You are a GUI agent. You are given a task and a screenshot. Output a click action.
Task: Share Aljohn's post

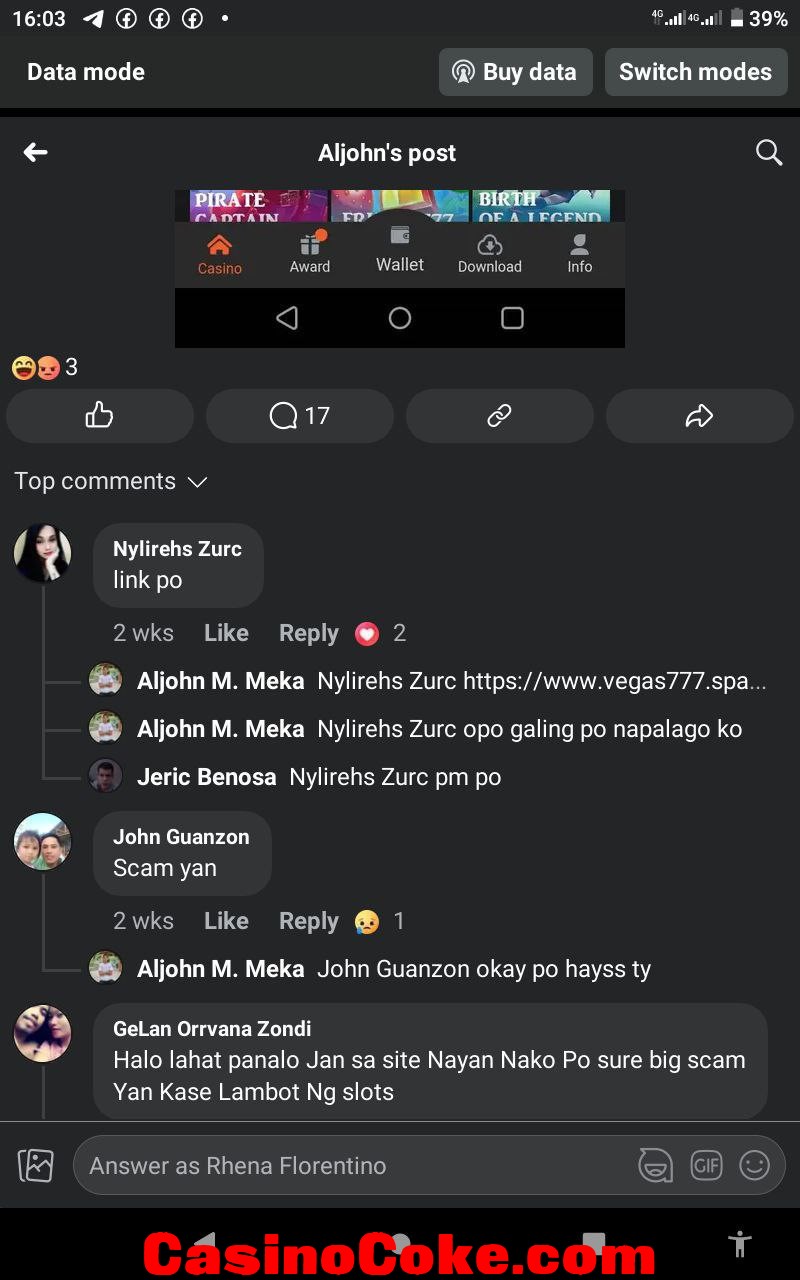point(699,415)
